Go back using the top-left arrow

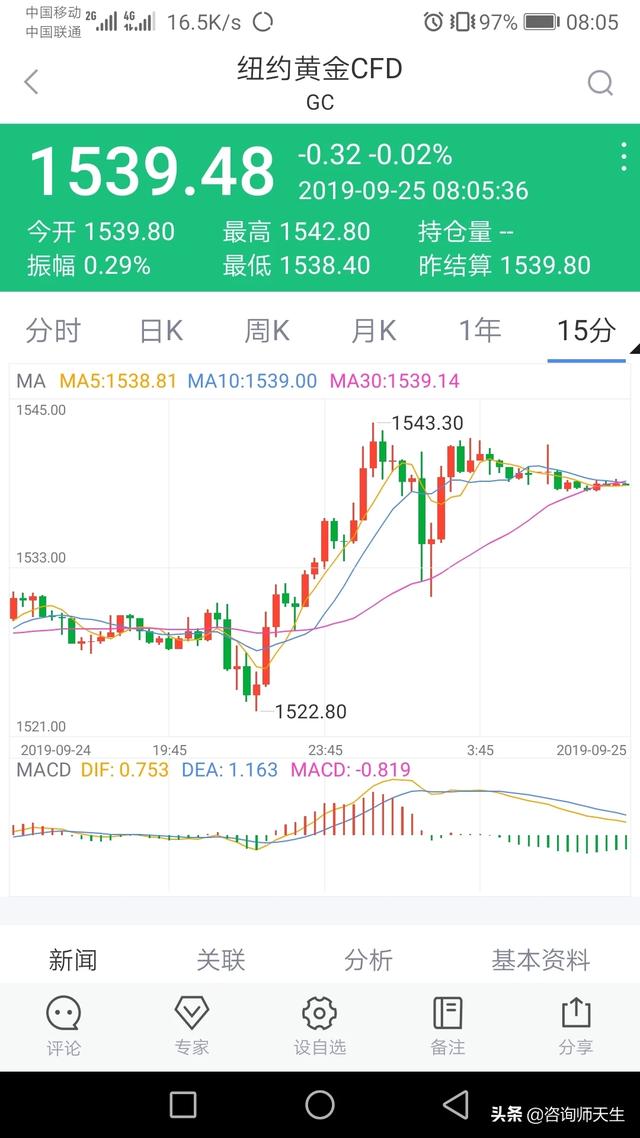30,83
